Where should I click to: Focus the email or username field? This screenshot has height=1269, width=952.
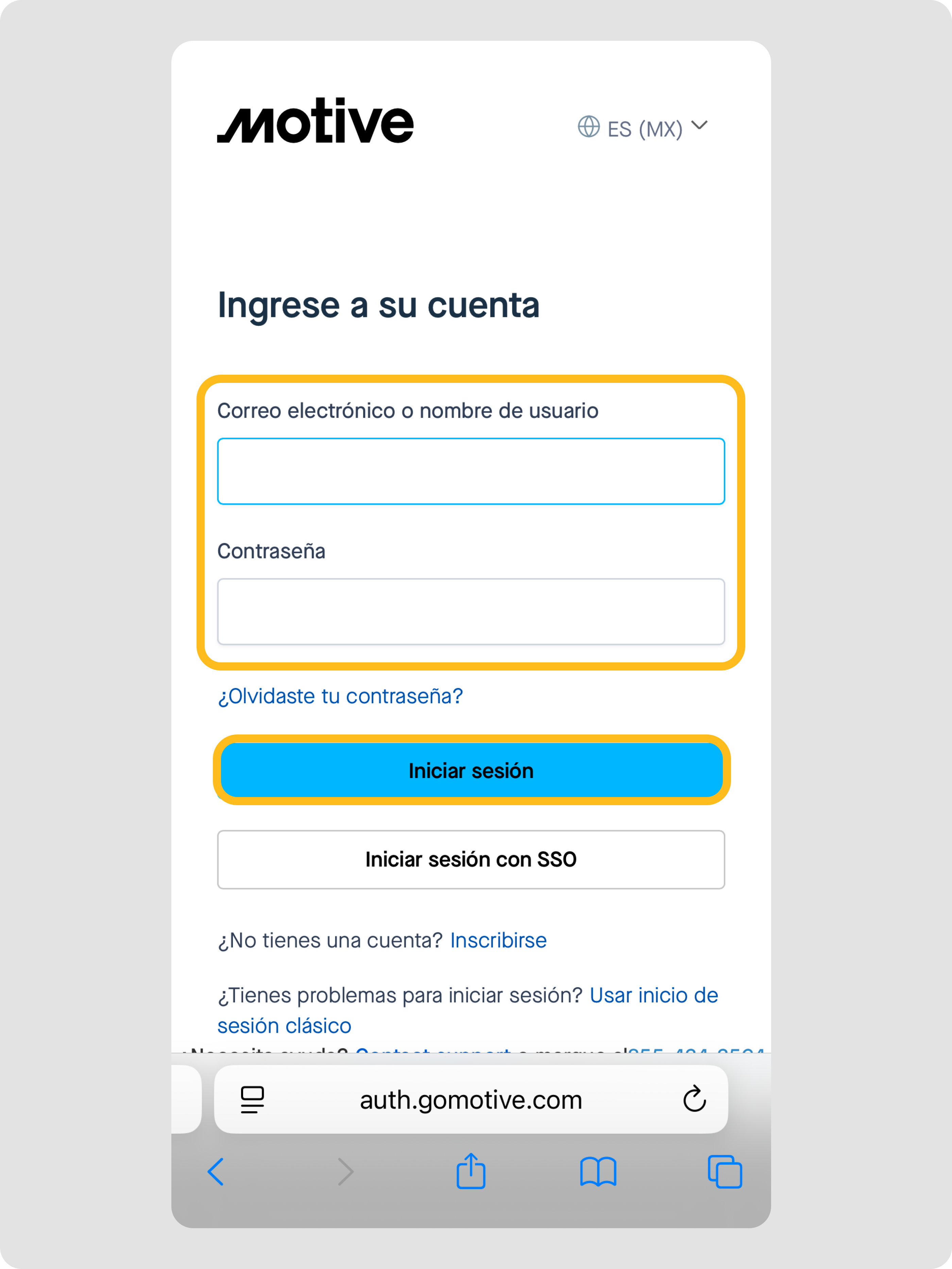471,471
